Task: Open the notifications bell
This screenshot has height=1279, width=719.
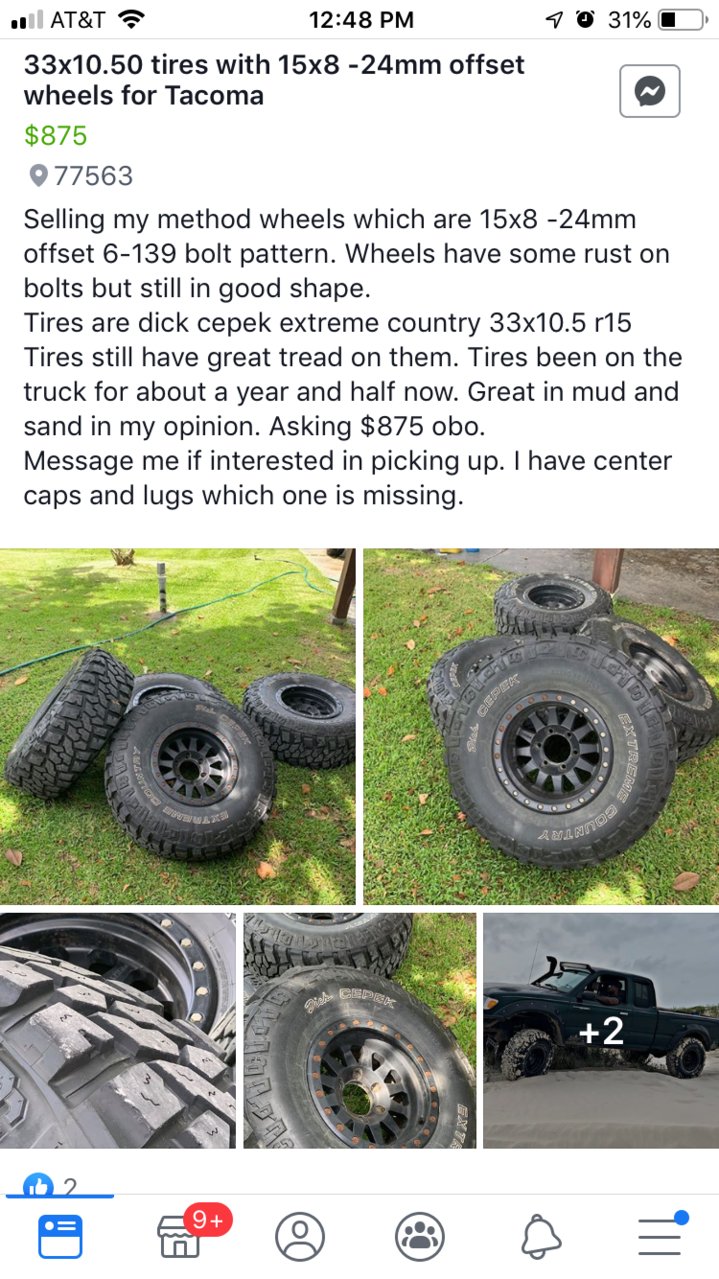Action: point(541,1237)
